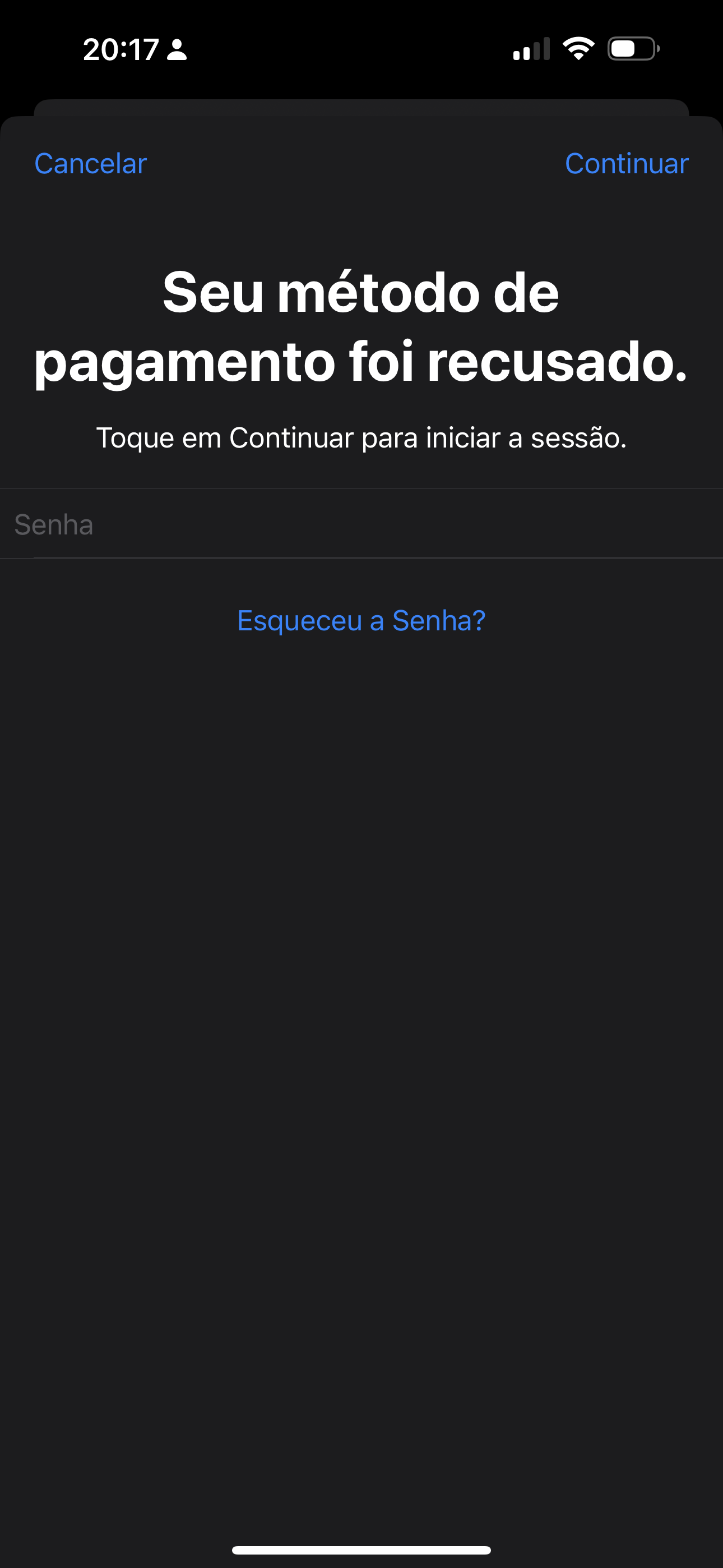Viewport: 723px width, 1568px height.
Task: Open the Esqueceu a Senha? link
Action: tap(361, 620)
